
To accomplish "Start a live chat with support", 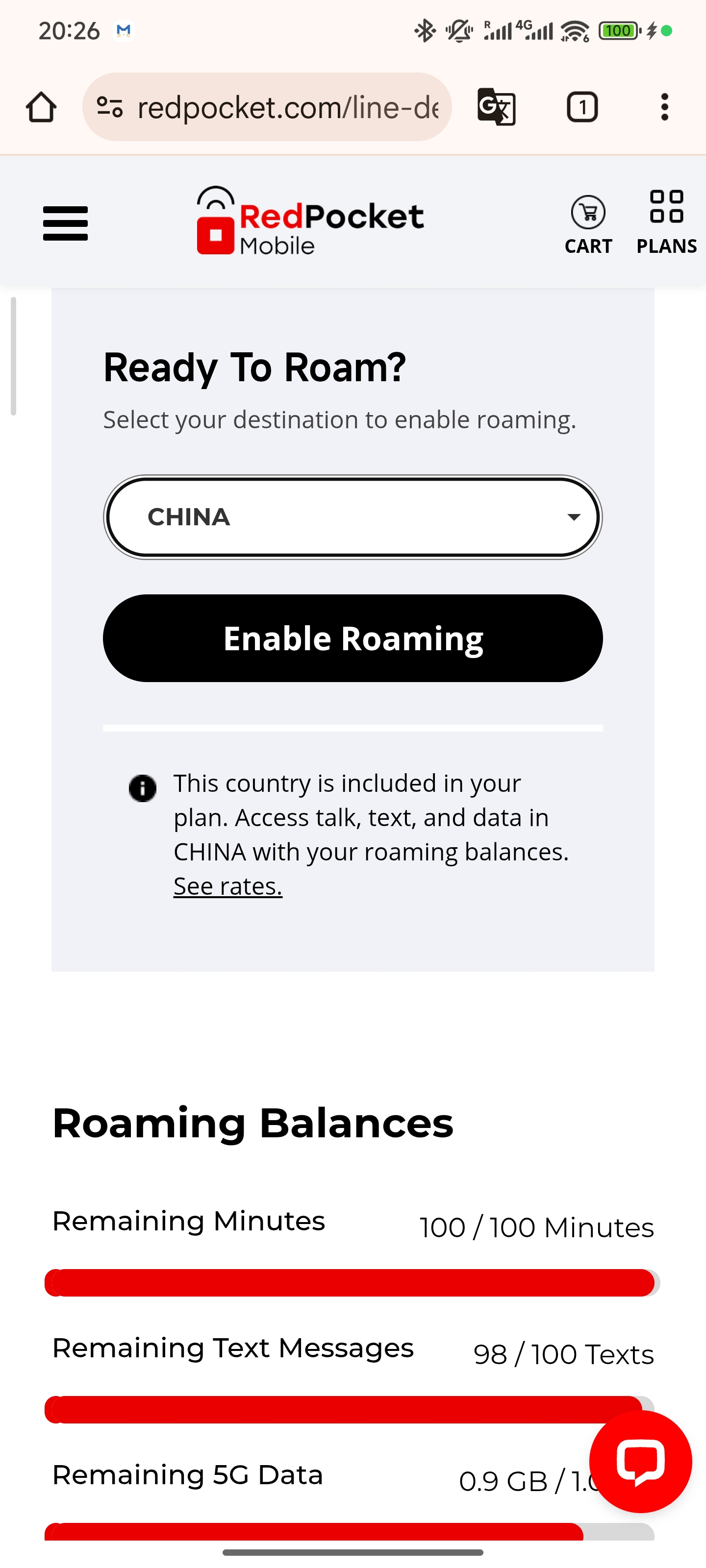I will (x=640, y=1462).
